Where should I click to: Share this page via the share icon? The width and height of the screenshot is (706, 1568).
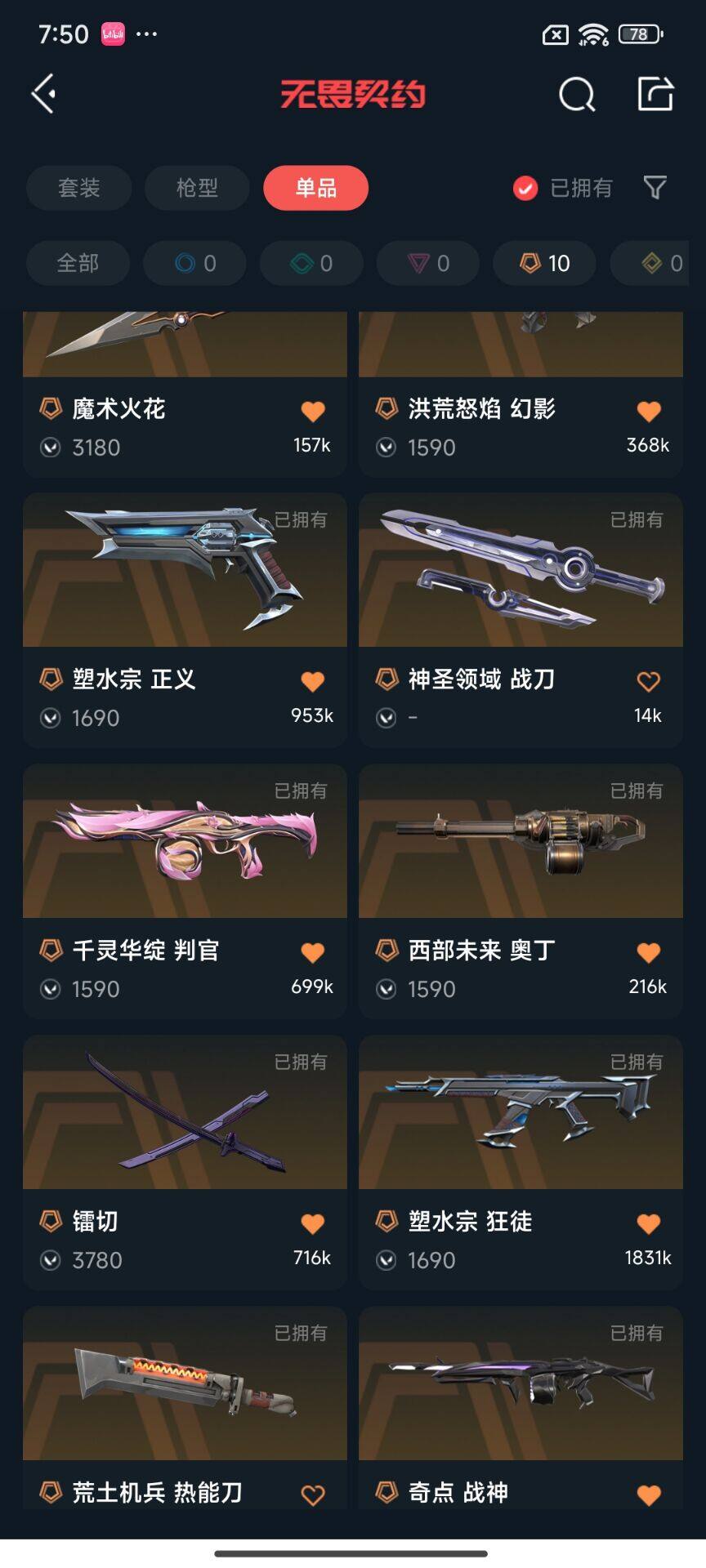click(655, 94)
